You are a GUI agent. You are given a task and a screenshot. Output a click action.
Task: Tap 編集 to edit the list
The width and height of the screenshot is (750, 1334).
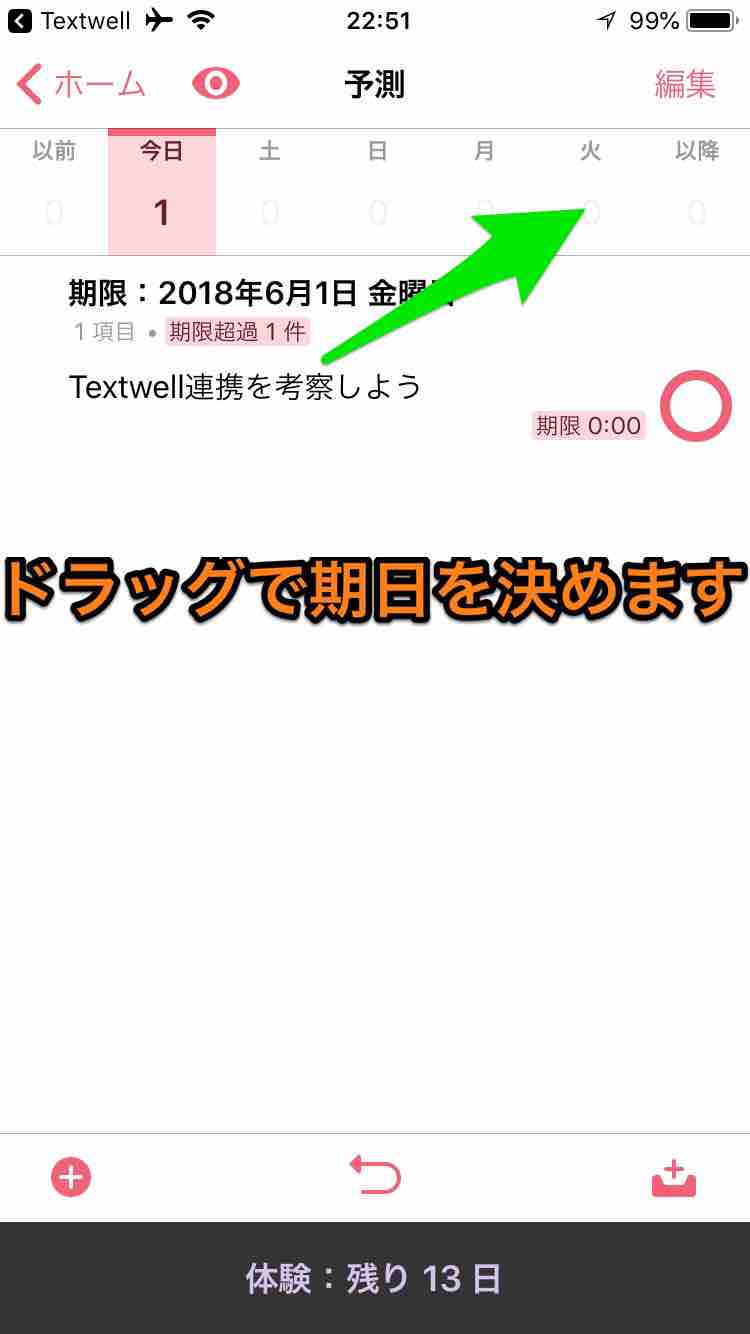pyautogui.click(x=685, y=85)
